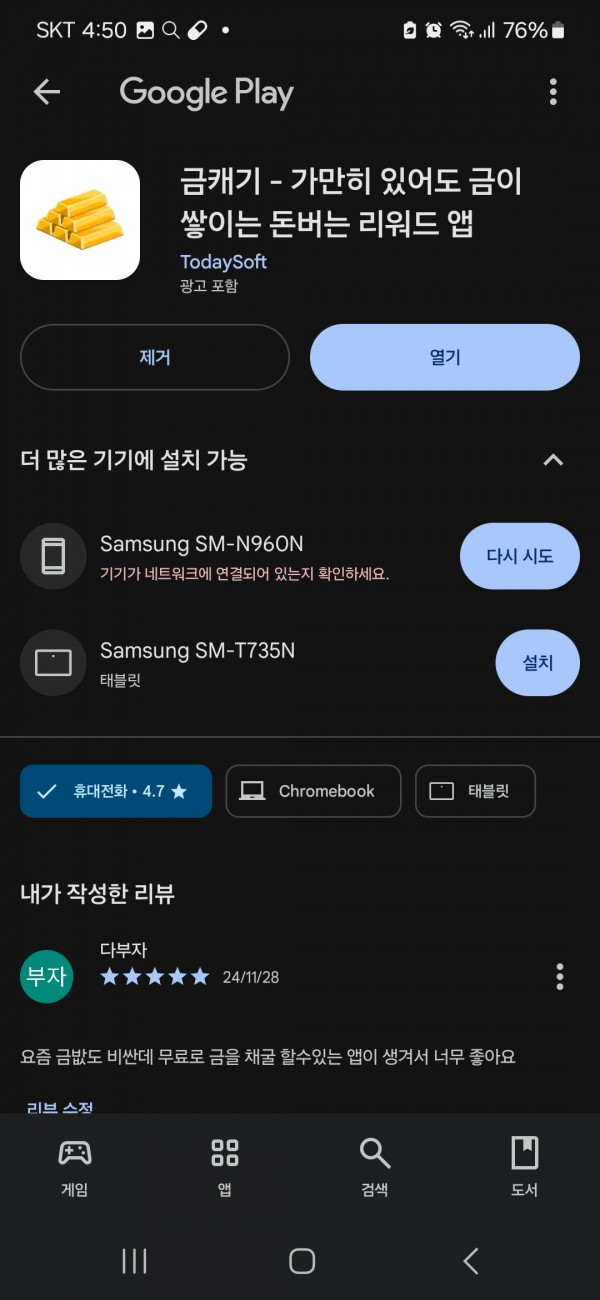Open system recent apps
Screen dimensions: 600x1300
tap(134, 1261)
